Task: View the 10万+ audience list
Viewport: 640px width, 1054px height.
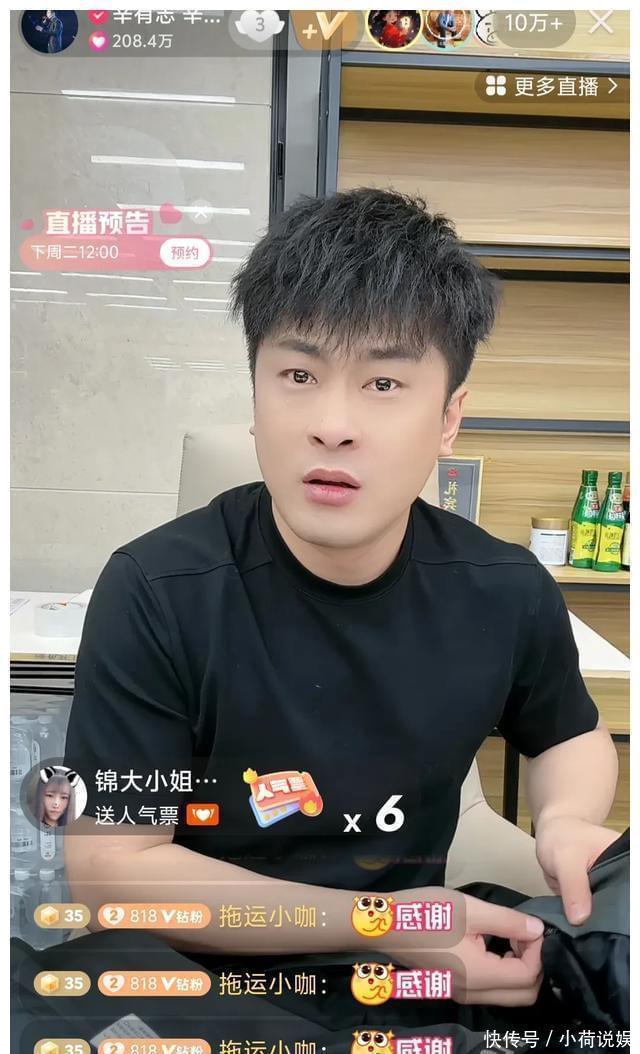Action: [534, 23]
